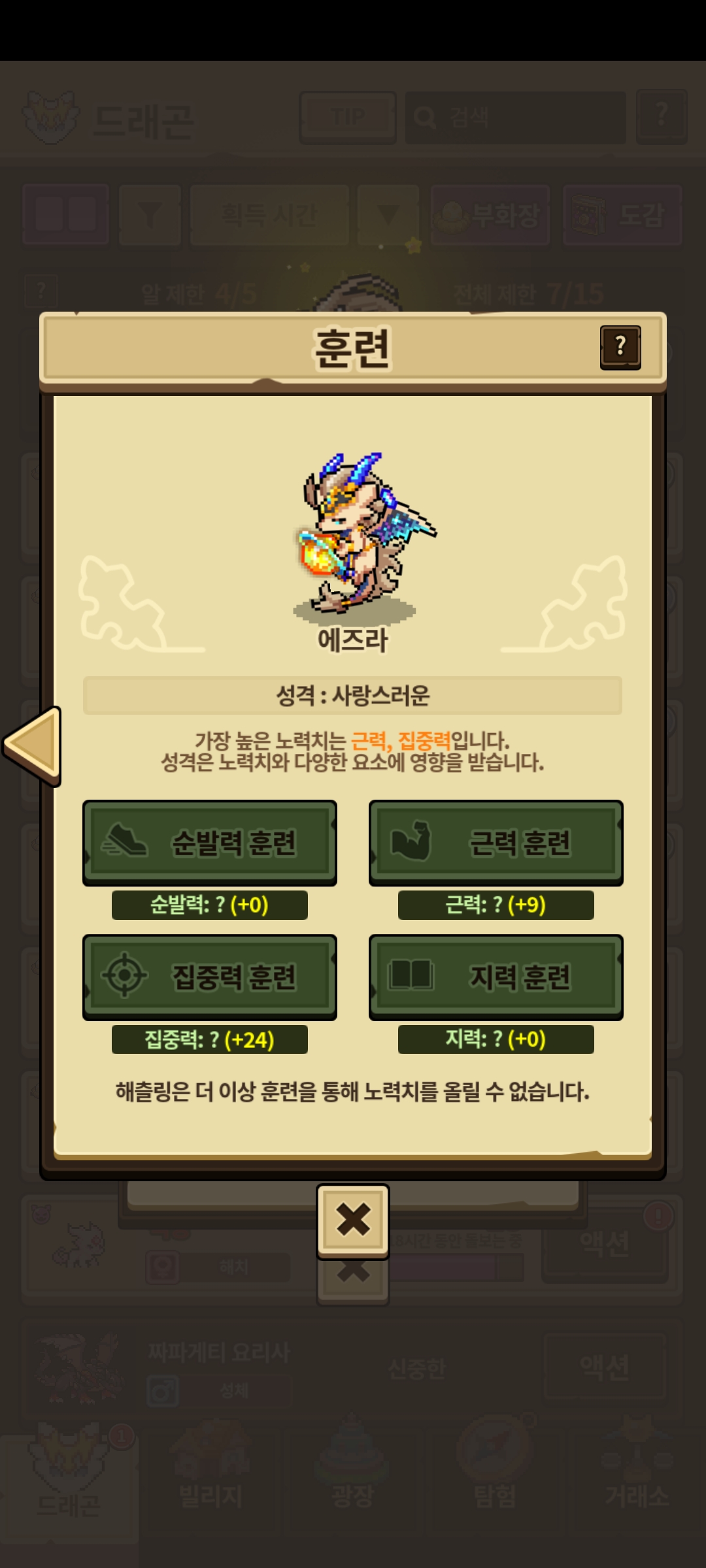Go to the previous dragon with left arrow

pos(34,745)
